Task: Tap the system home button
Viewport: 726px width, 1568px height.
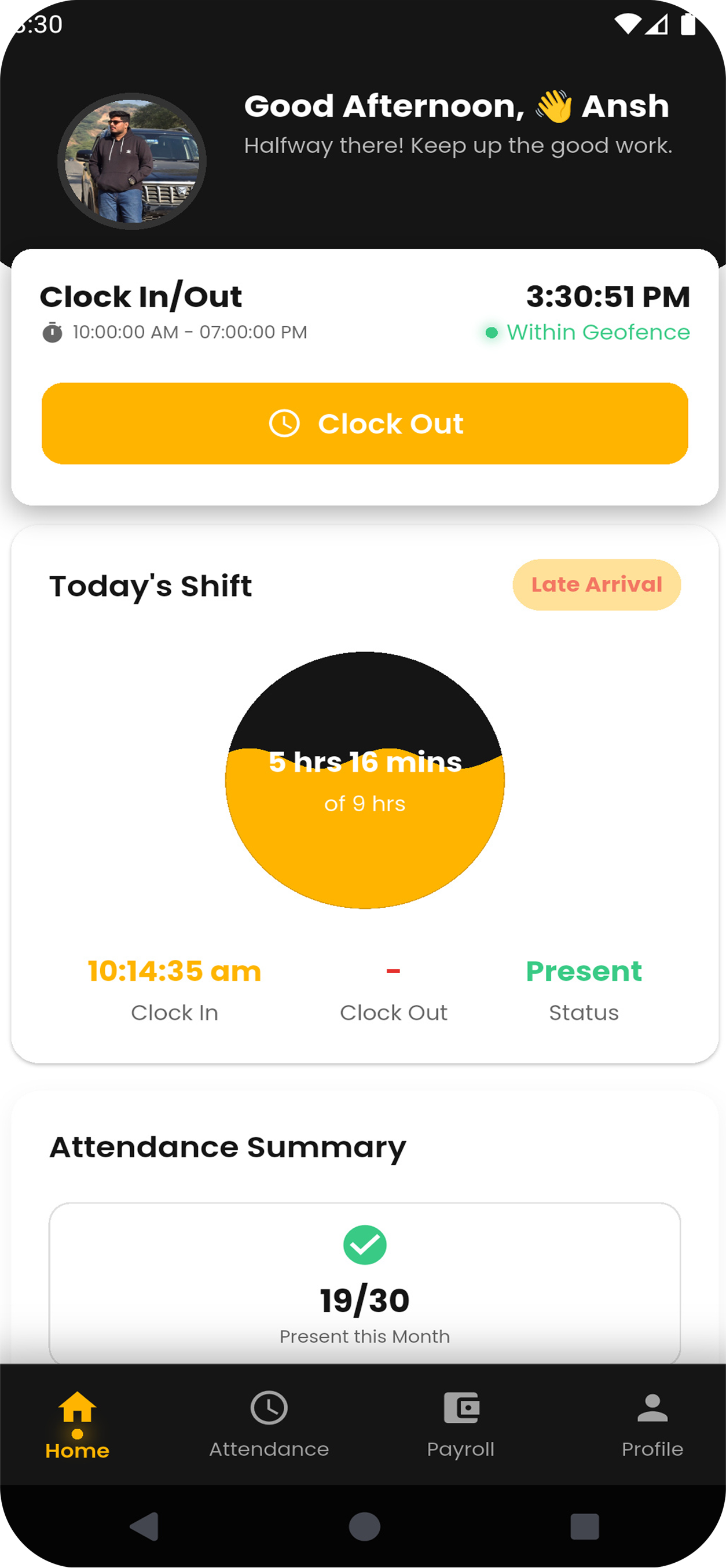Action: pos(364,1526)
